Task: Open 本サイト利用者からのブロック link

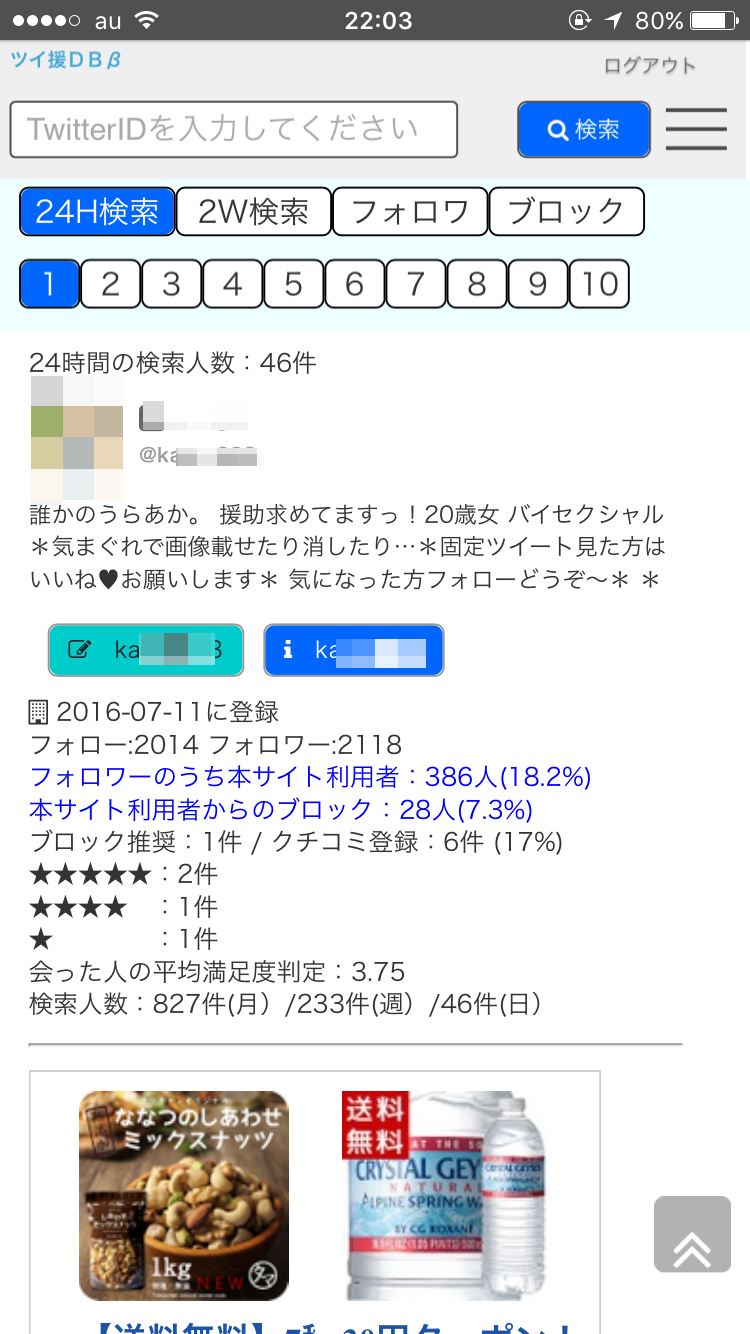Action: [x=281, y=809]
